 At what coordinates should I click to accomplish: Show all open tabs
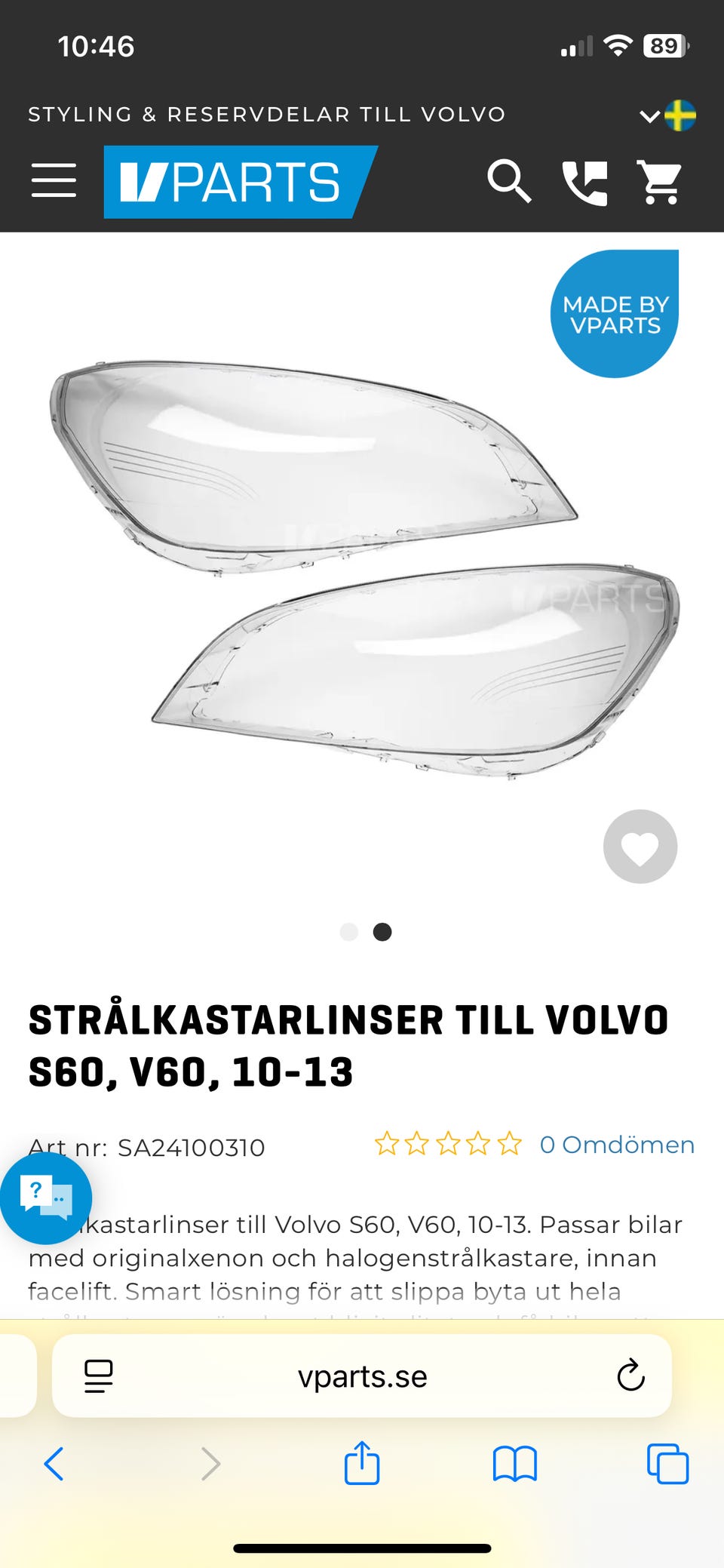point(668,1464)
